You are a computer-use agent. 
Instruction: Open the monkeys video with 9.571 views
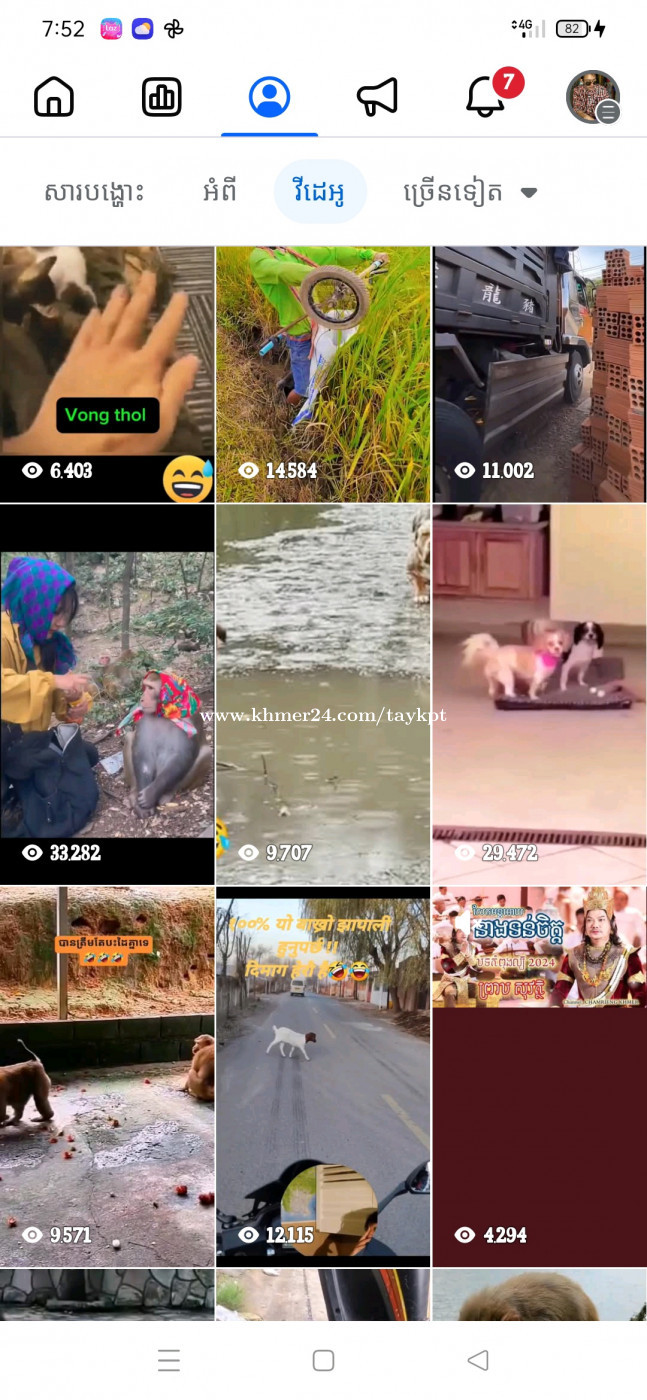[x=107, y=1077]
